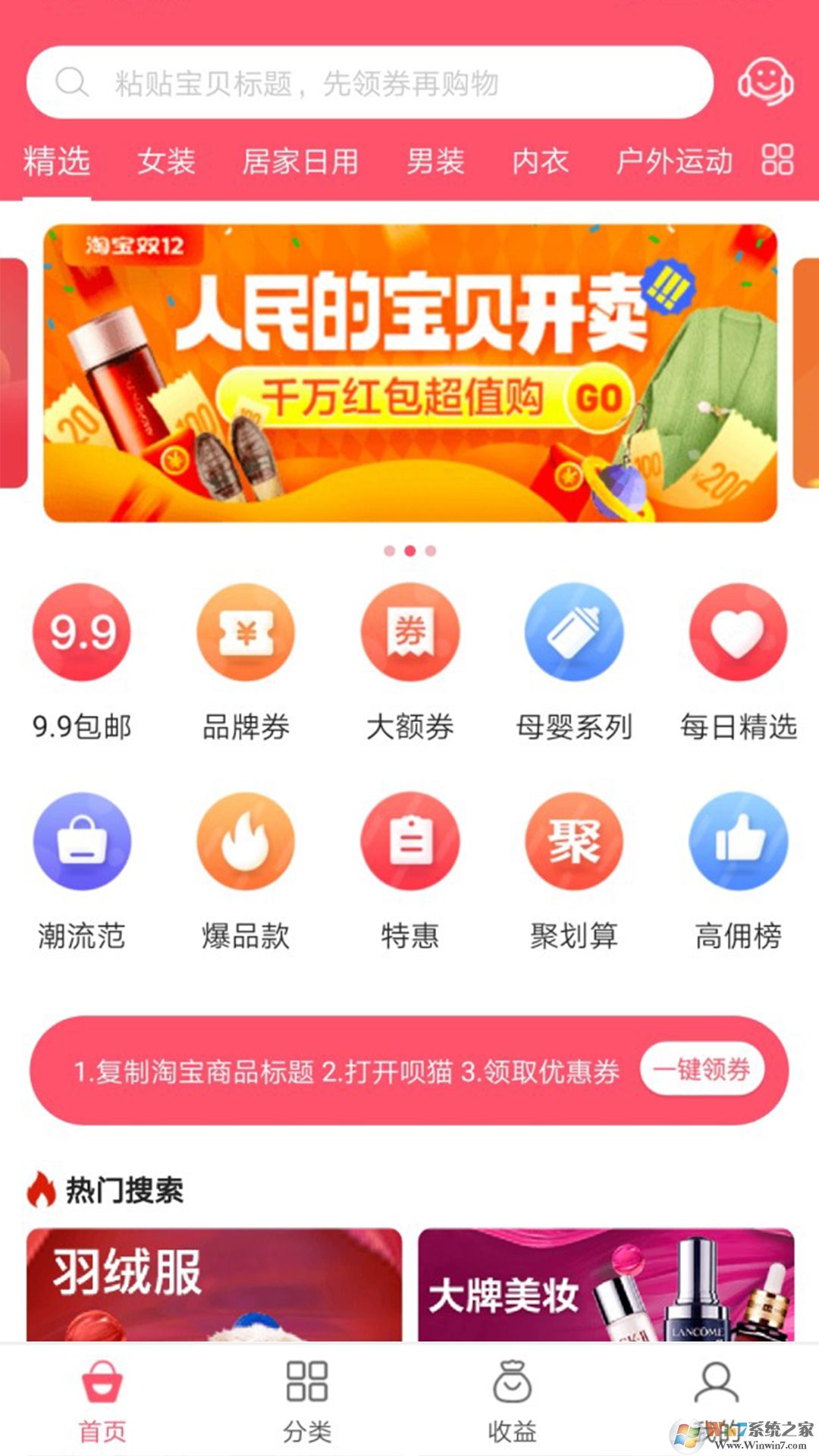This screenshot has height=1456, width=819.
Task: View 高佣榜 with the thumbs-up icon
Action: (737, 842)
